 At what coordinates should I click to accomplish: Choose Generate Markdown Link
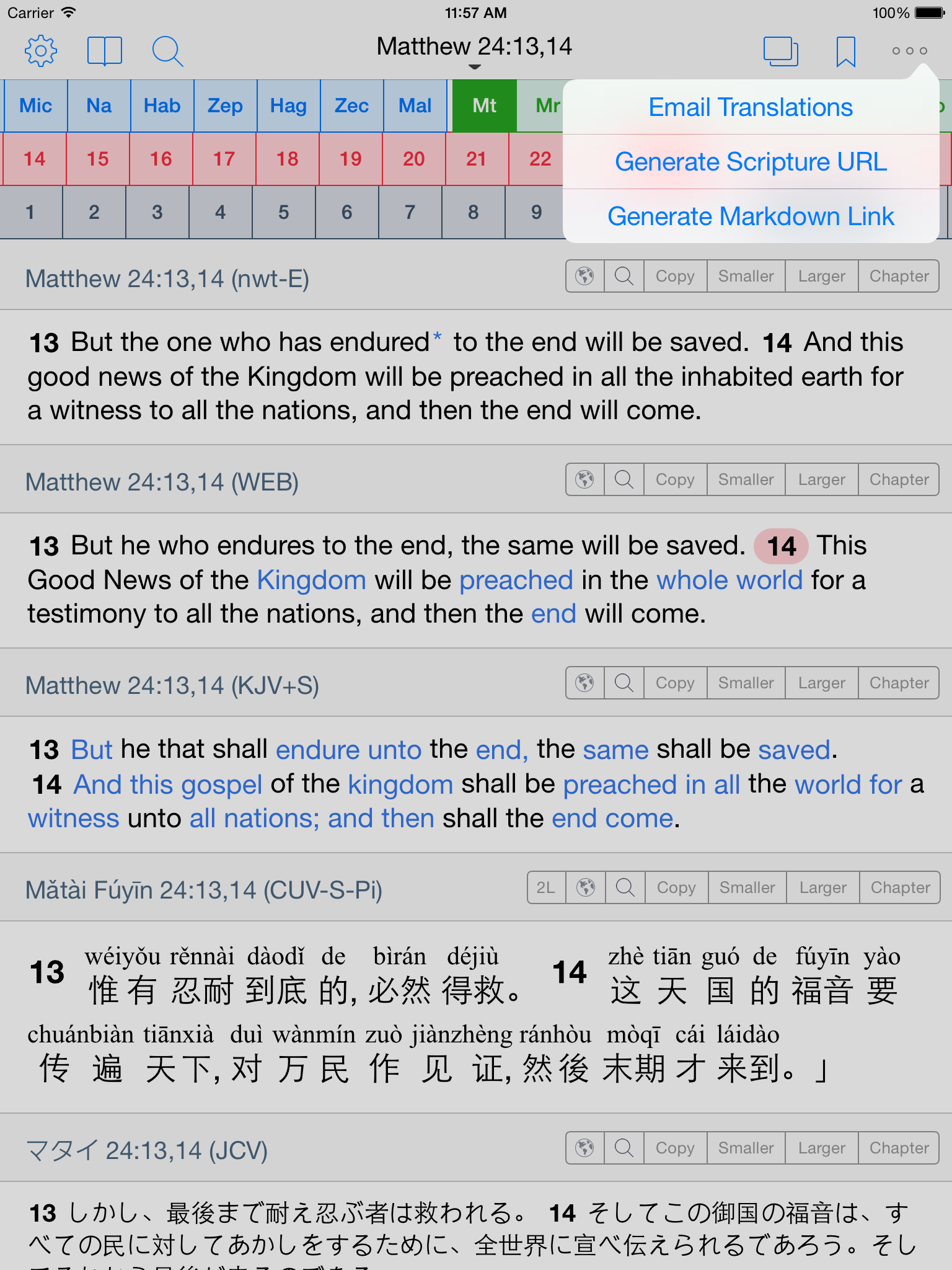pos(751,216)
